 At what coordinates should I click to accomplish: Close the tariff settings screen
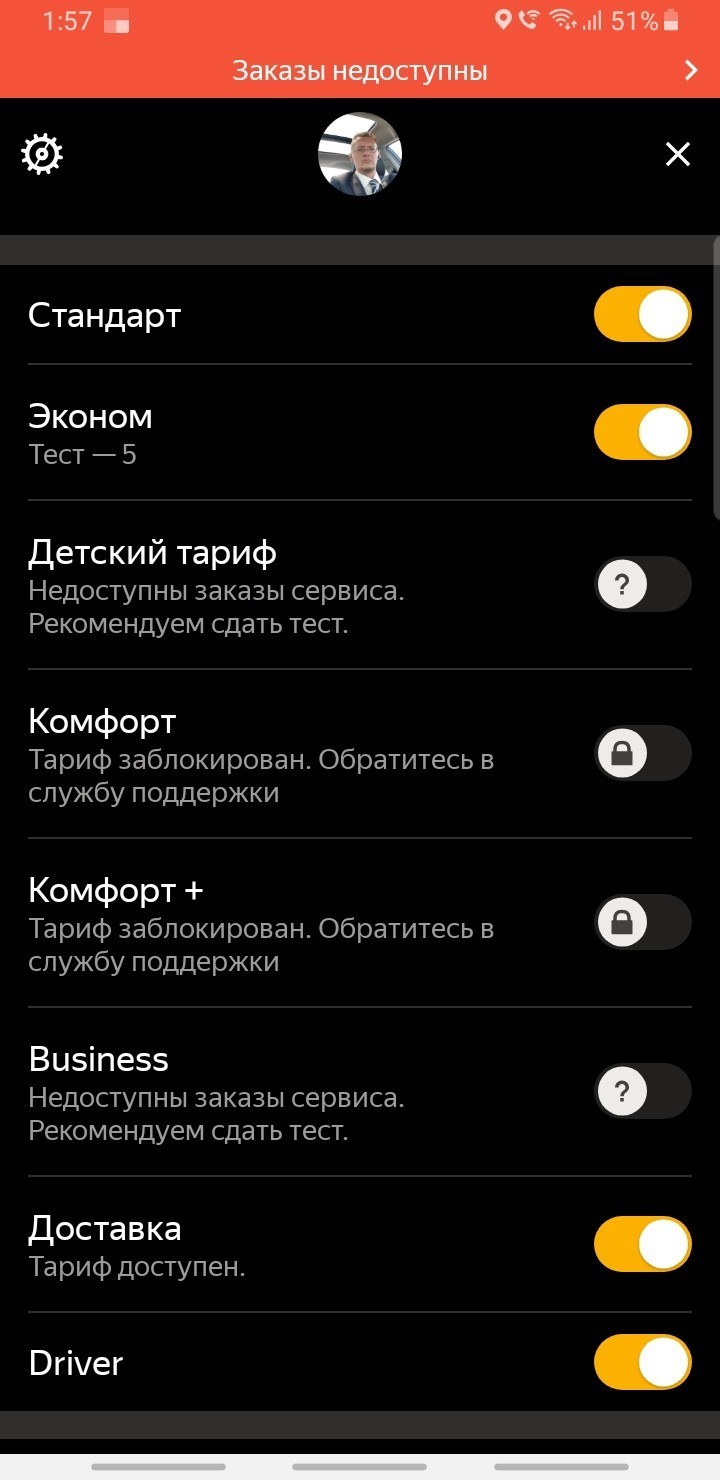(678, 154)
